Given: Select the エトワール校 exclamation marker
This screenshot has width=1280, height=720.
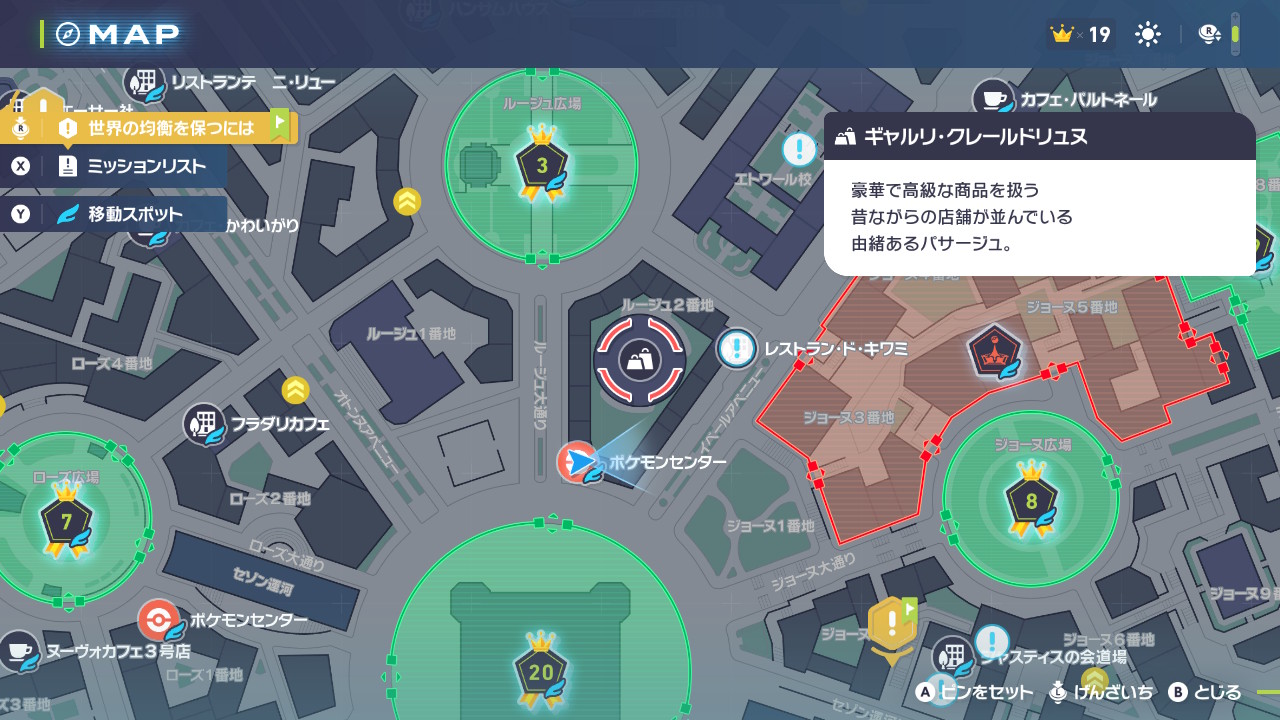Looking at the screenshot, I should (x=800, y=150).
